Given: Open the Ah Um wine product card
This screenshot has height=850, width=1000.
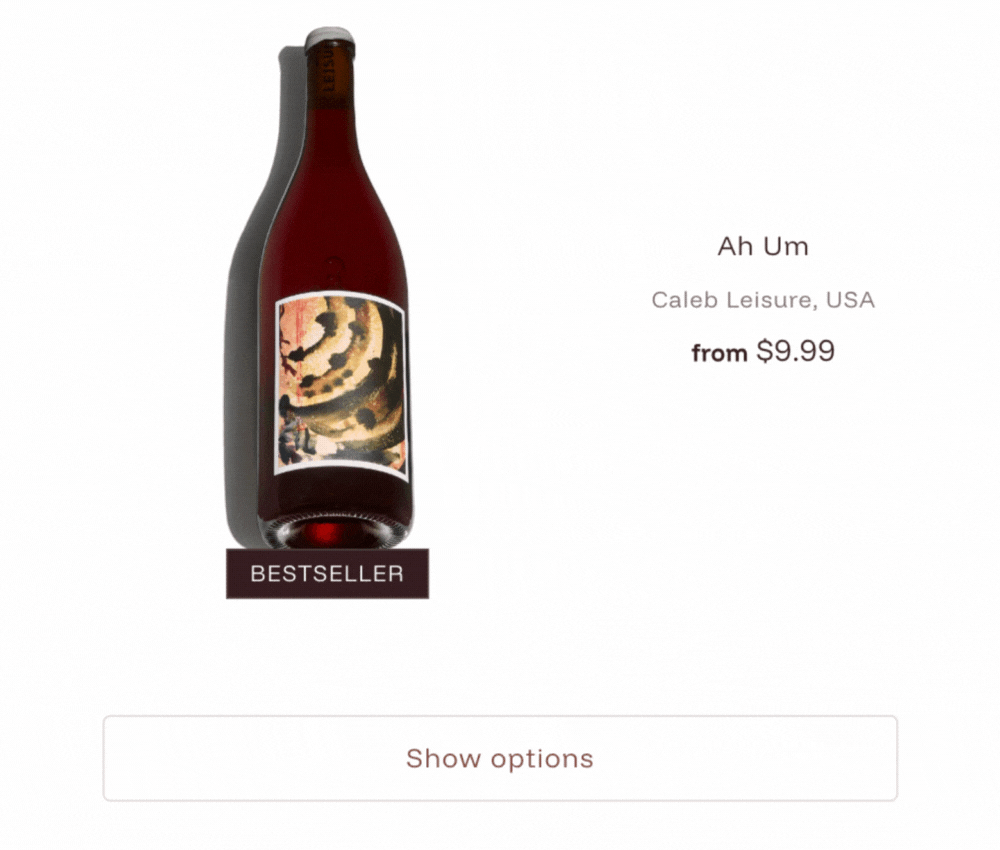Looking at the screenshot, I should 762,246.
